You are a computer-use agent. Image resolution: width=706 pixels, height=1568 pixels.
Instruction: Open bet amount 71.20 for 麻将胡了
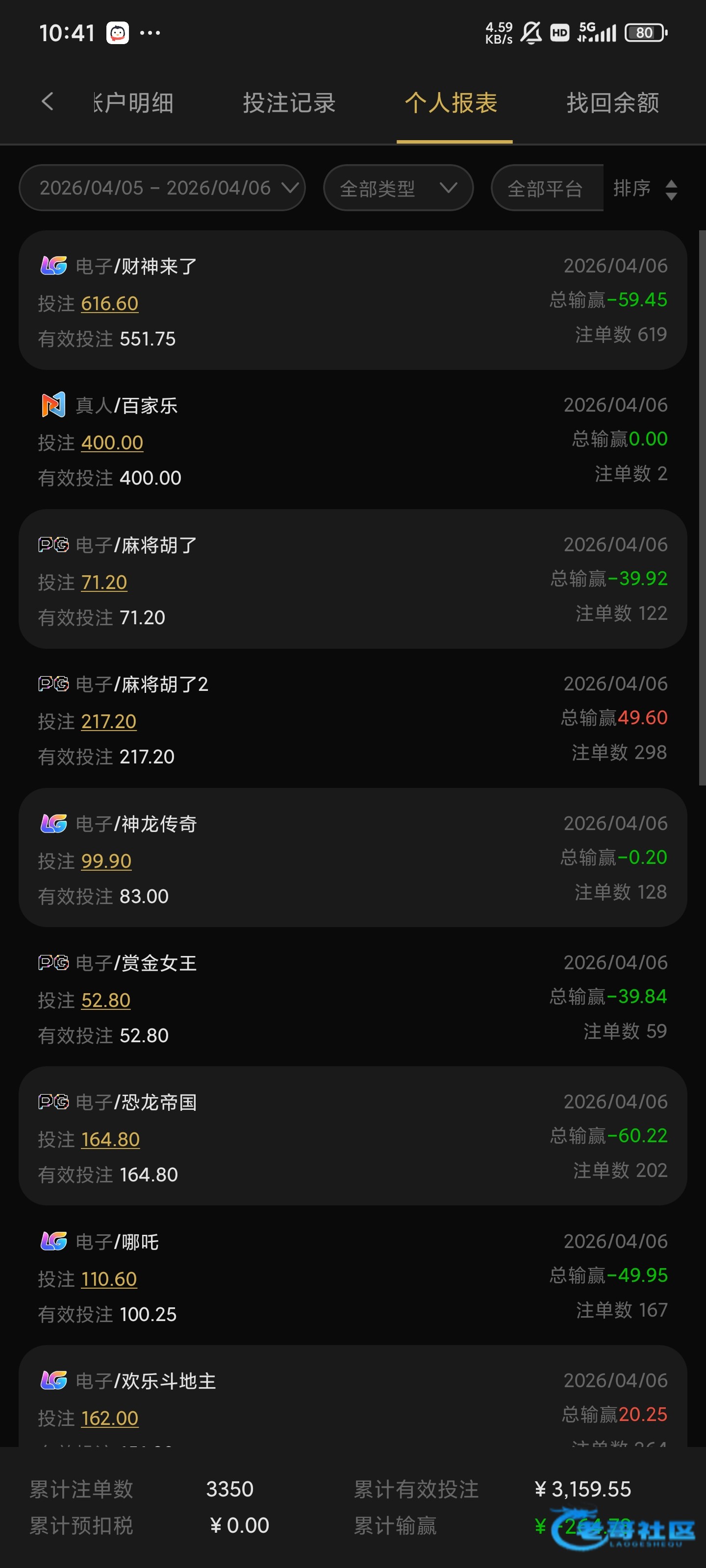click(104, 583)
